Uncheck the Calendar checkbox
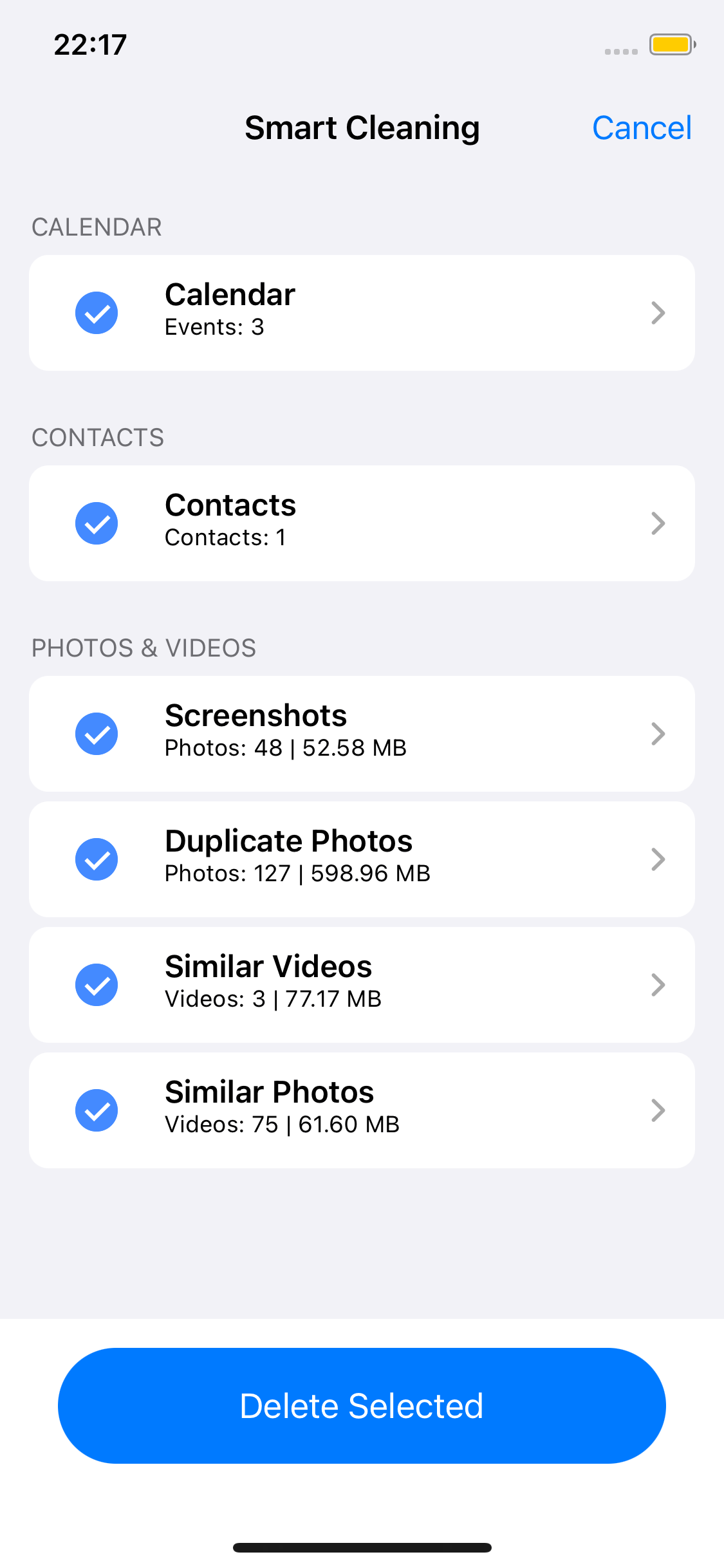Image resolution: width=724 pixels, height=1568 pixels. tap(97, 313)
